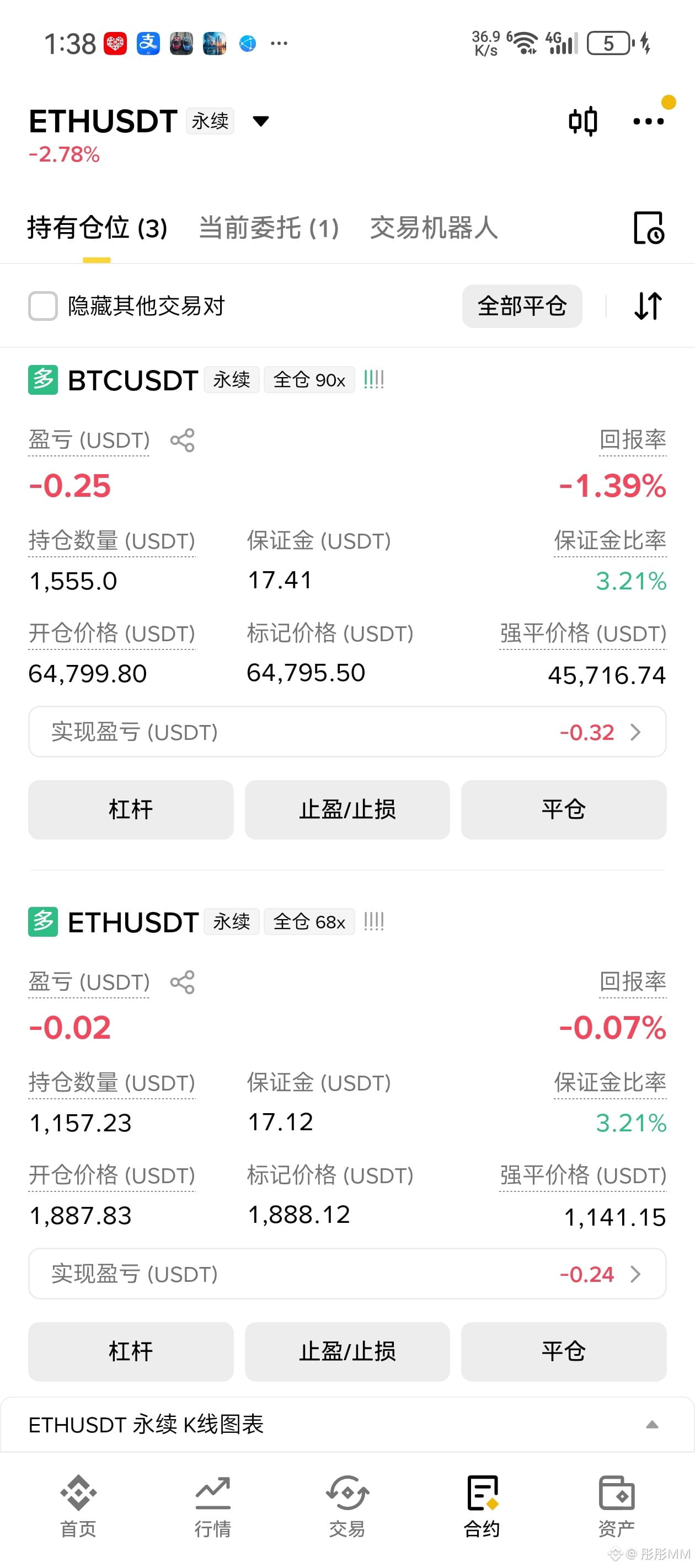This screenshot has height=1568, width=695.
Task: Open the 资产 tab
Action: point(617,1506)
